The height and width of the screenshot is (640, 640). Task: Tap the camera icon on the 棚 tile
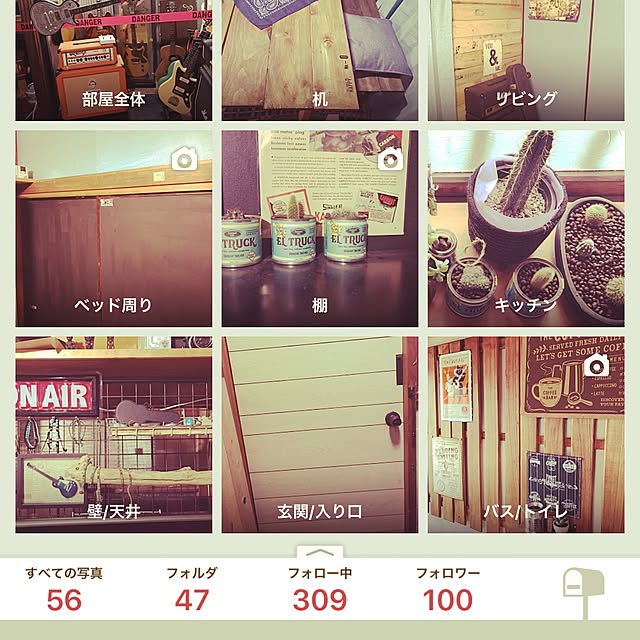tap(390, 158)
